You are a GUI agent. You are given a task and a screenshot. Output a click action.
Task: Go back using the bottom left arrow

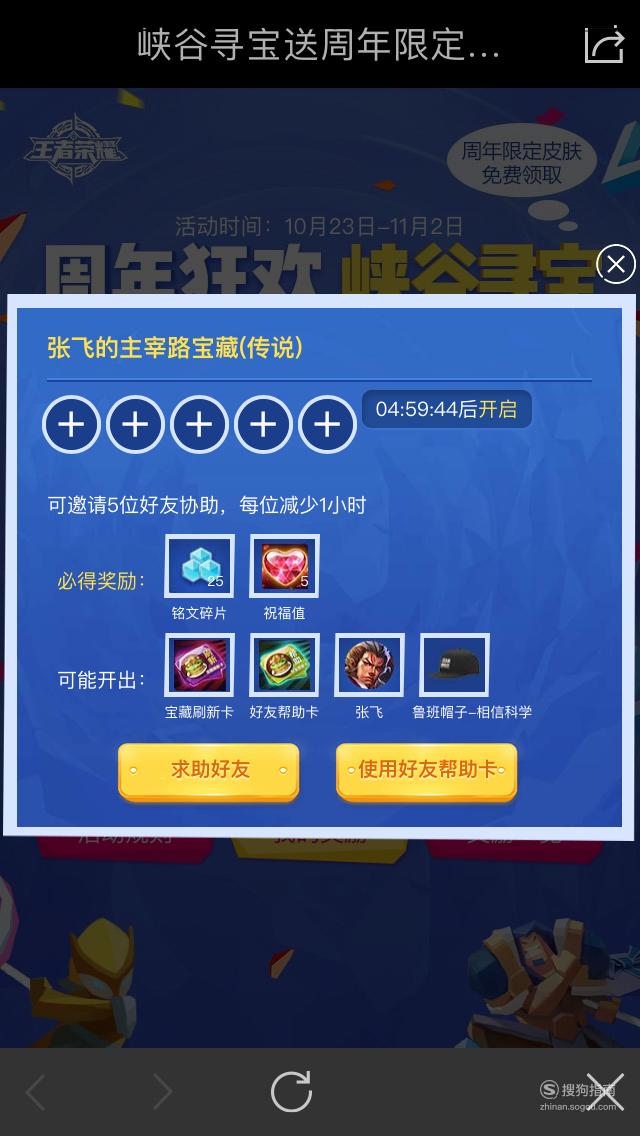click(x=35, y=1092)
